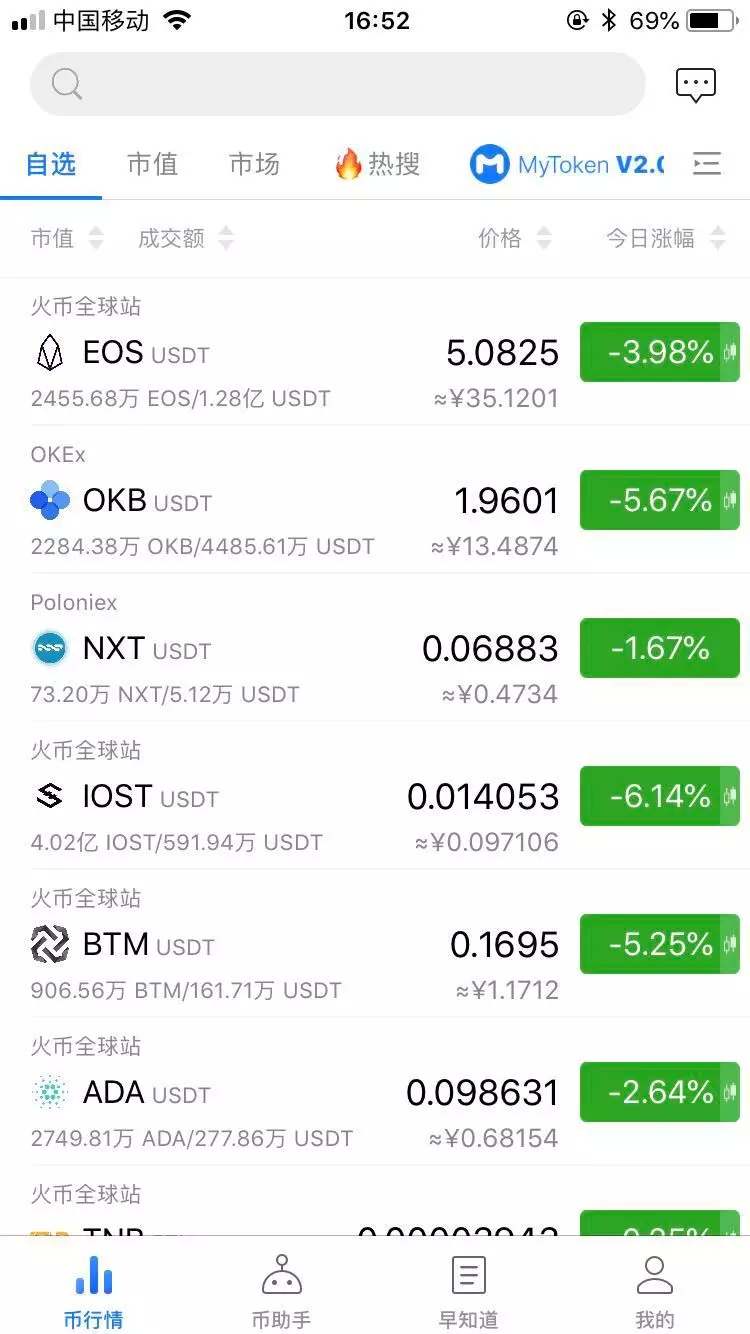This screenshot has height=1334, width=750.
Task: Open the OKB USDT row
Action: tap(375, 500)
